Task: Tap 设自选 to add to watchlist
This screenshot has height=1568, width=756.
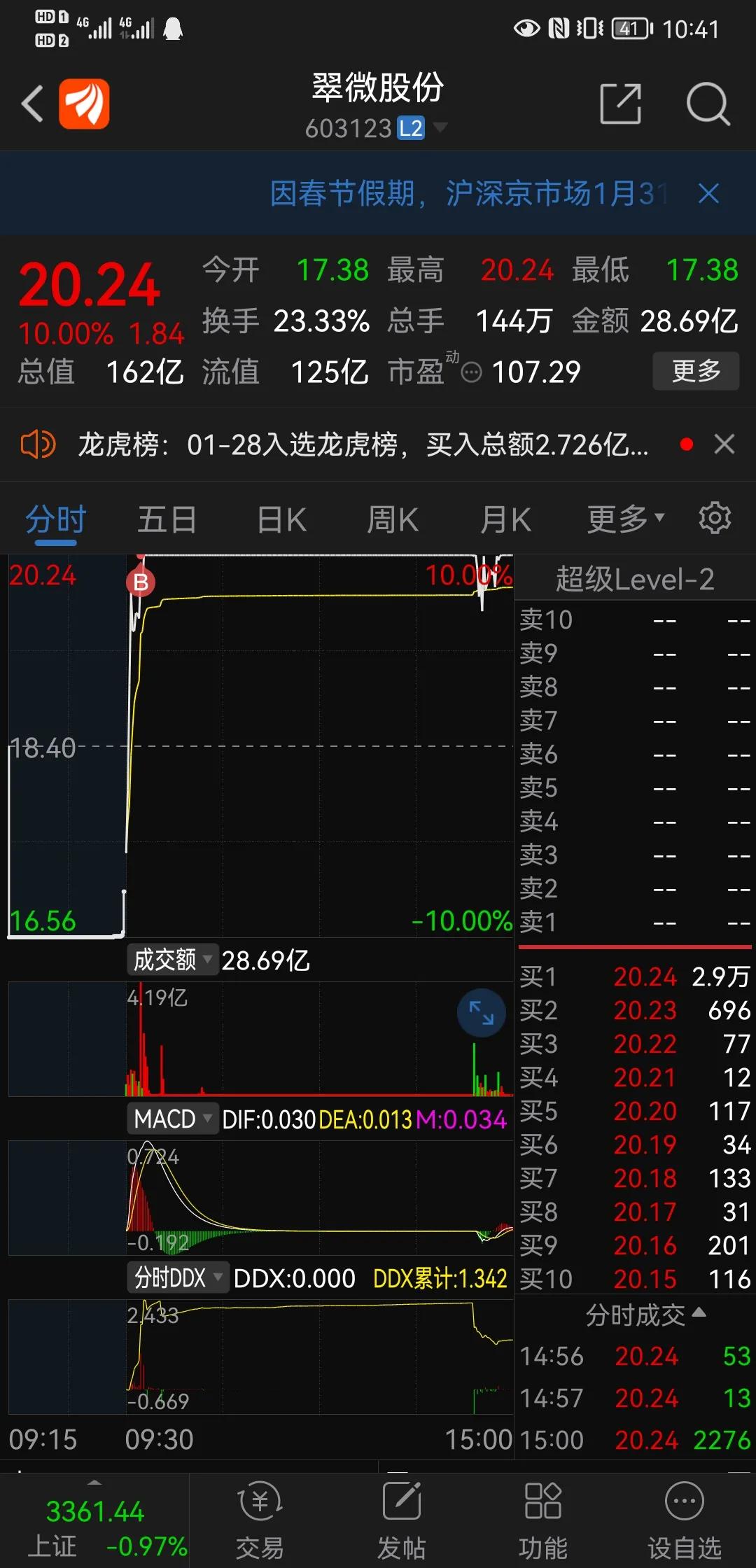Action: [684, 1520]
